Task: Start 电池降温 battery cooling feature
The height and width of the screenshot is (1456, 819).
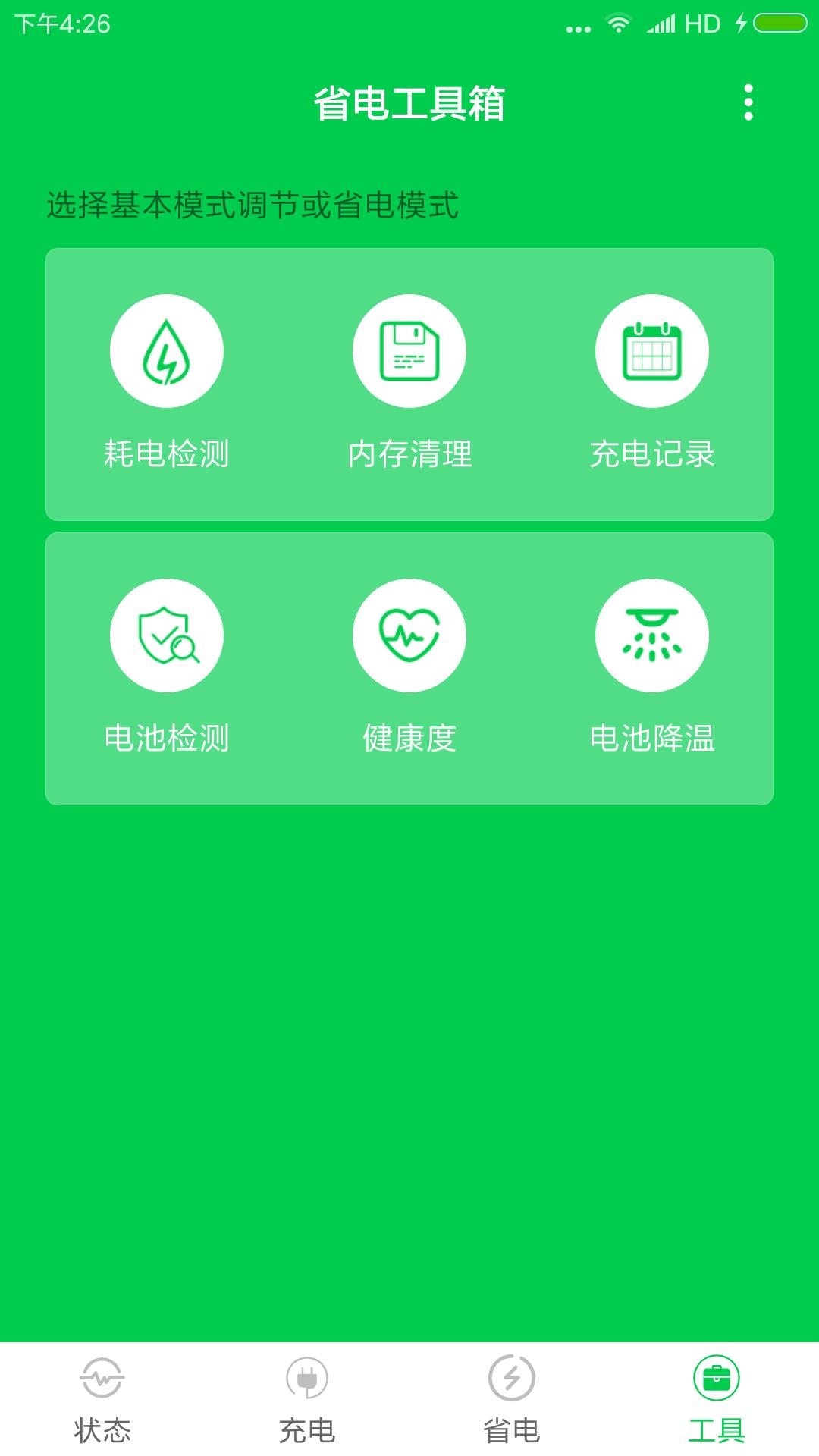Action: click(652, 636)
